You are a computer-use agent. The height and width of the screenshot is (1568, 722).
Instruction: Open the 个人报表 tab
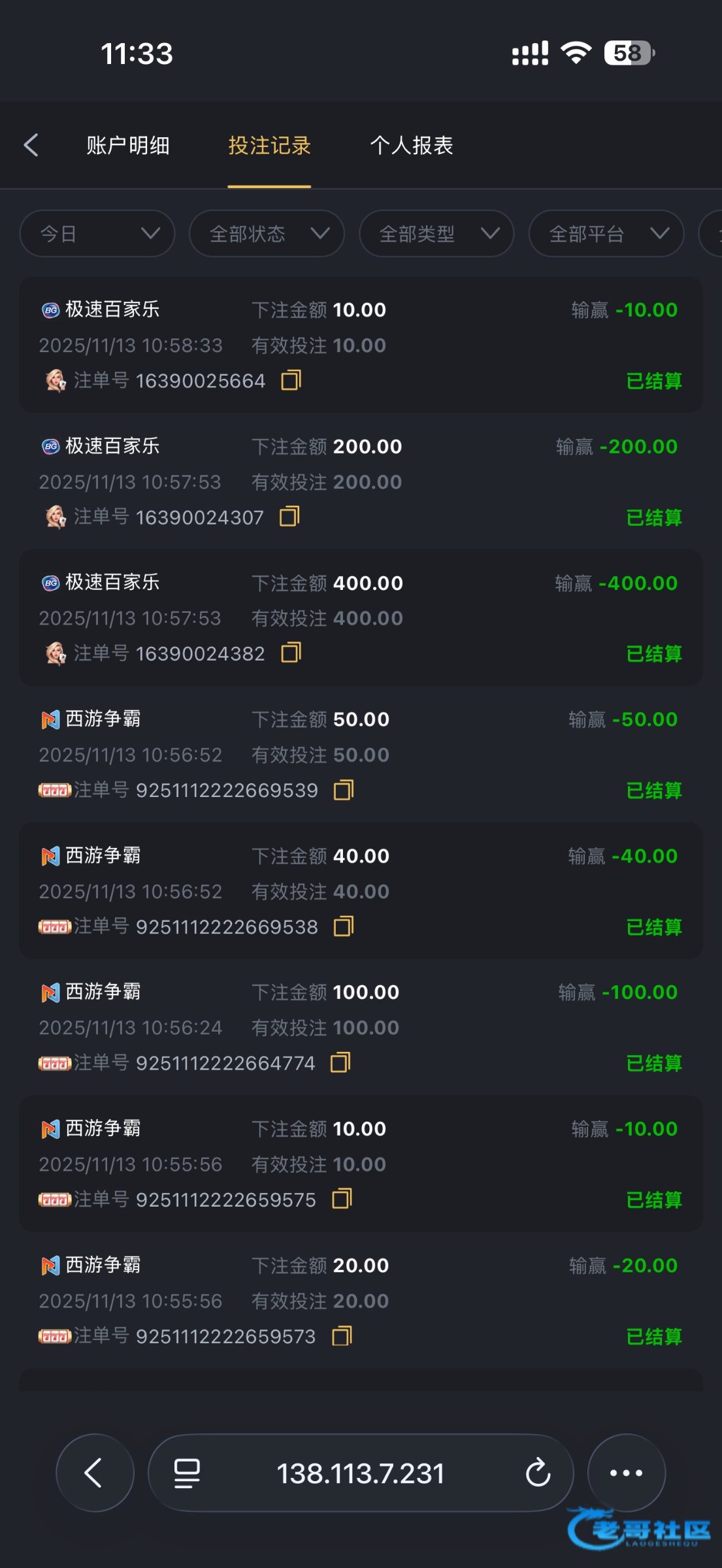[412, 145]
